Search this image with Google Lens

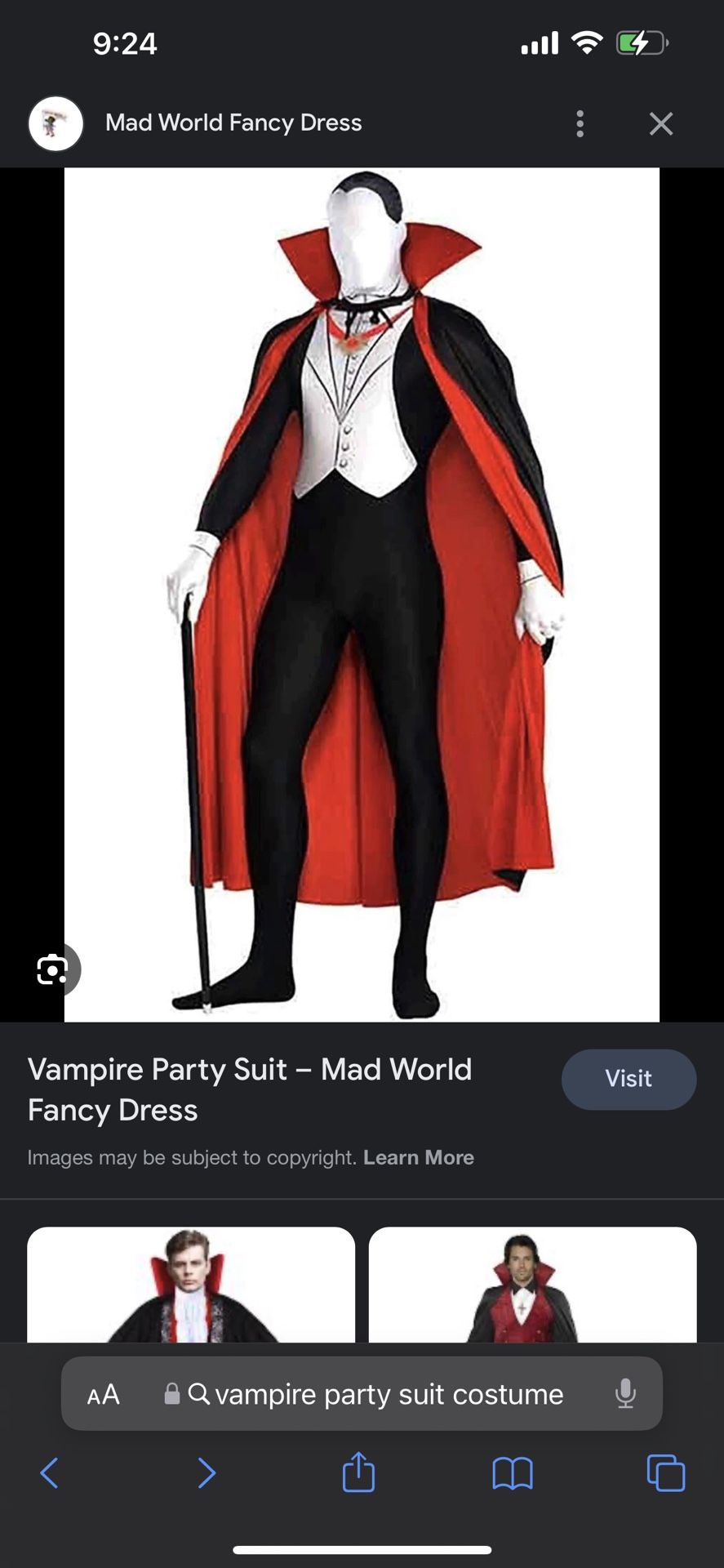[52, 969]
